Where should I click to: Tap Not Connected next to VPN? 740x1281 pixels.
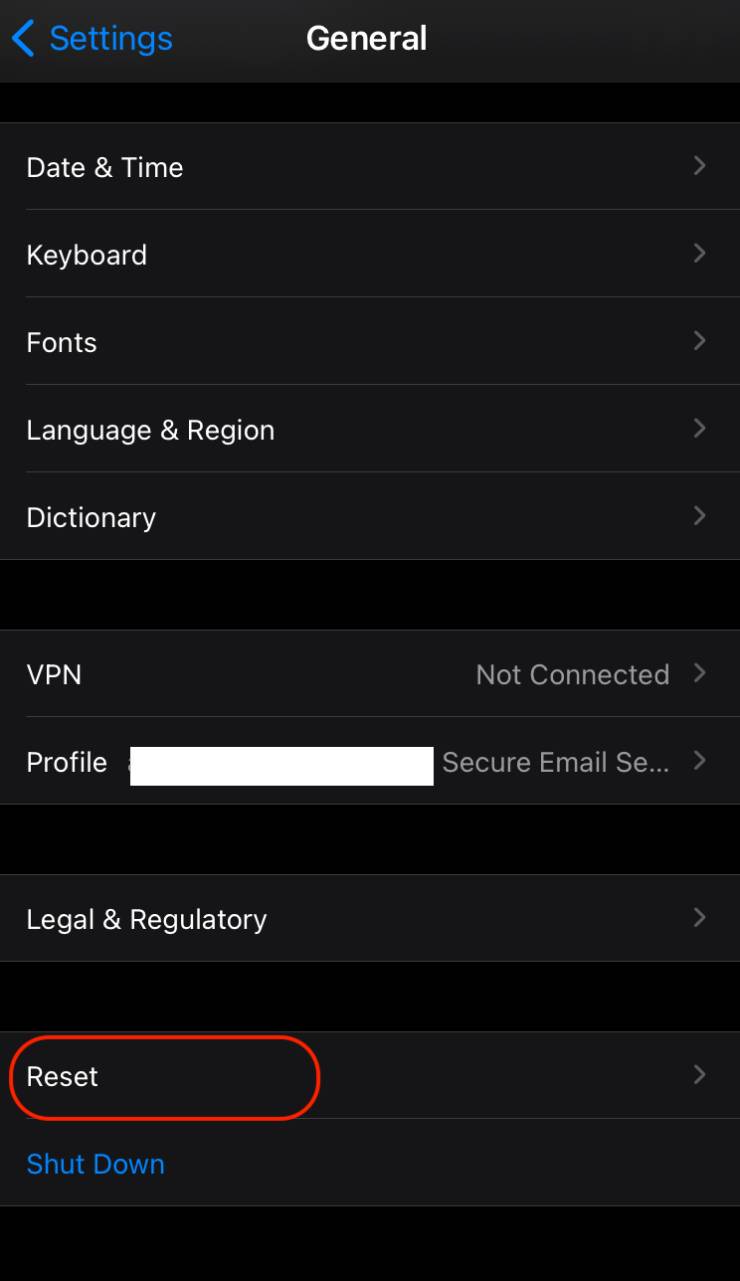click(x=572, y=675)
